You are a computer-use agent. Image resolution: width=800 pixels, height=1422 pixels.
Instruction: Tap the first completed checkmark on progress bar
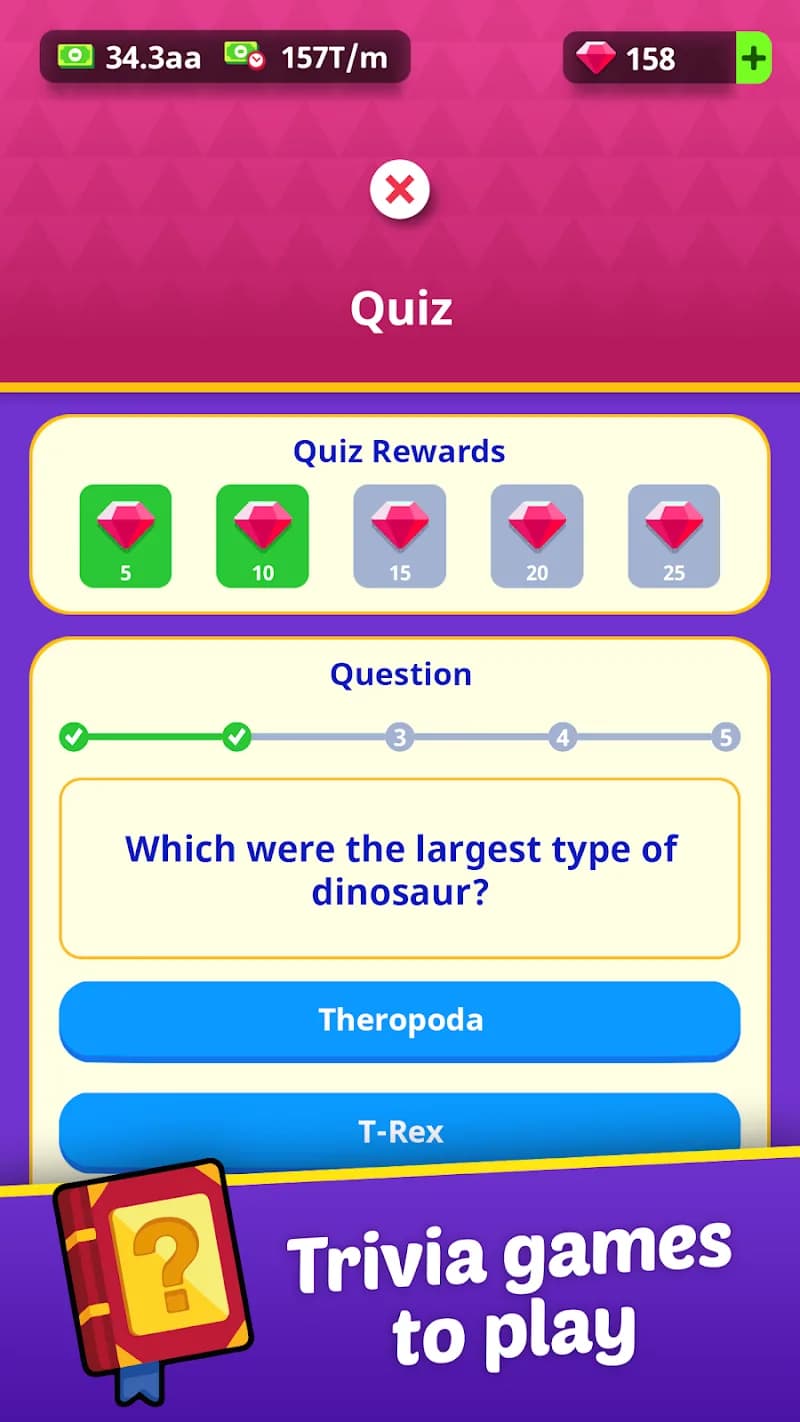74,738
